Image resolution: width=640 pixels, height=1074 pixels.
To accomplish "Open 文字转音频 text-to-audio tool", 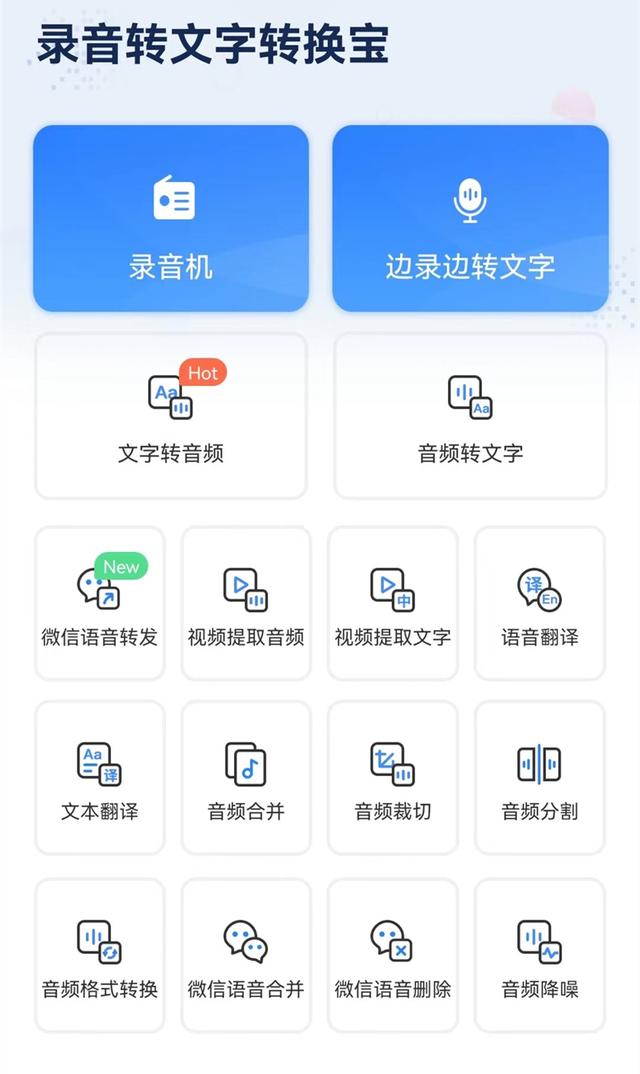I will click(x=171, y=416).
